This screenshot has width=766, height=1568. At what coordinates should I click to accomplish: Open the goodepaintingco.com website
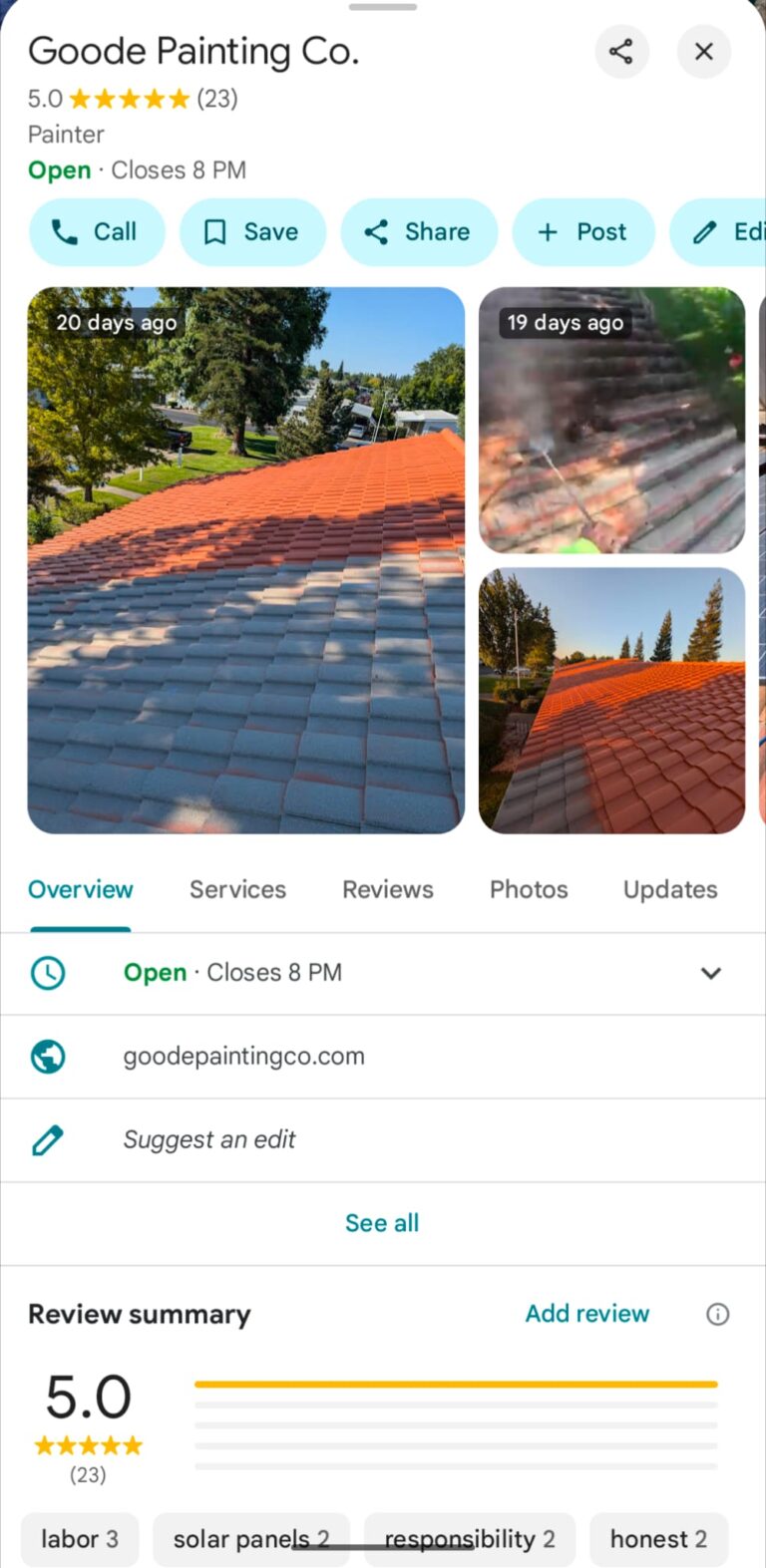tap(243, 1057)
